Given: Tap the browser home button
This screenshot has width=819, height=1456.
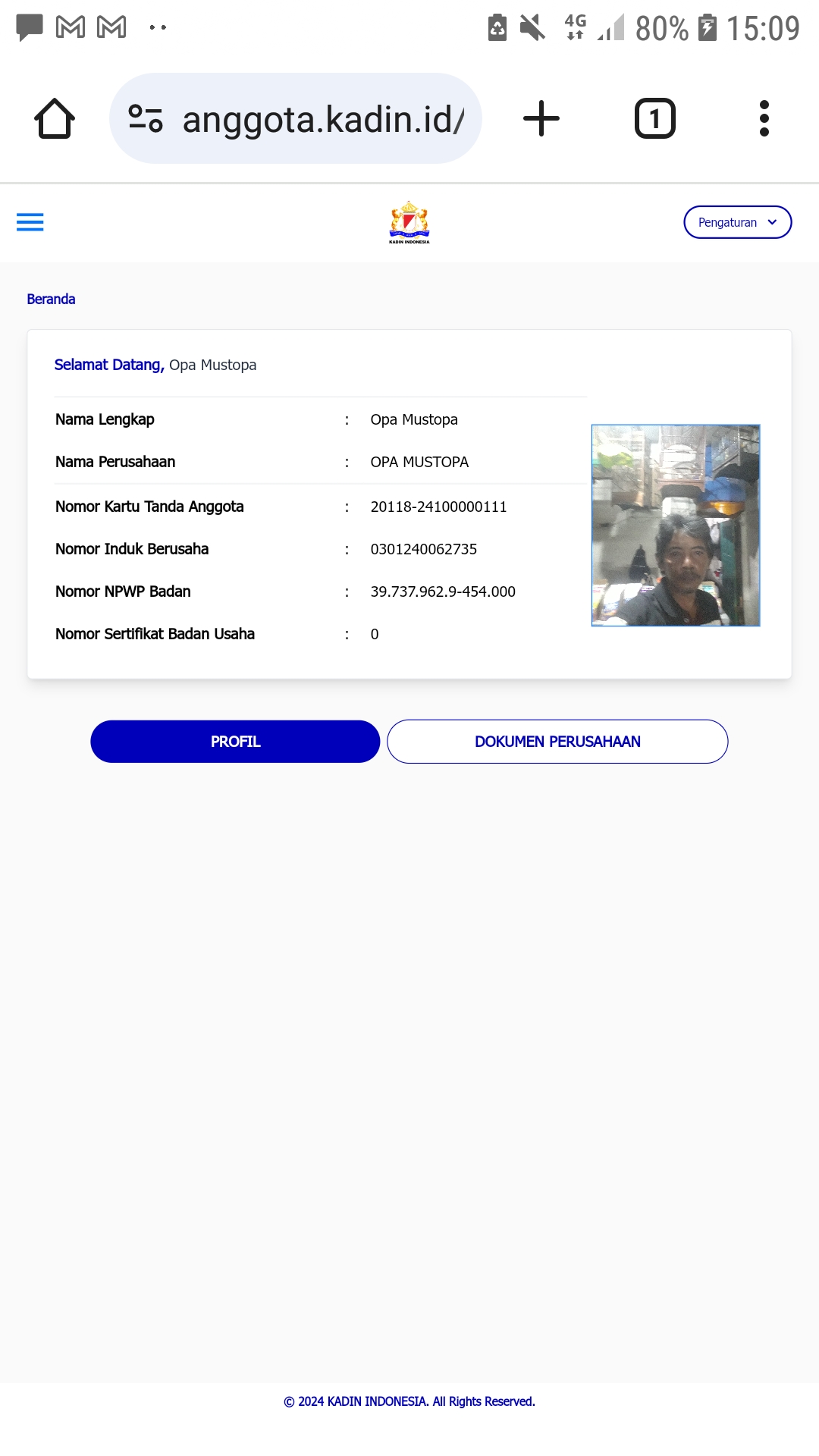Looking at the screenshot, I should 55,118.
